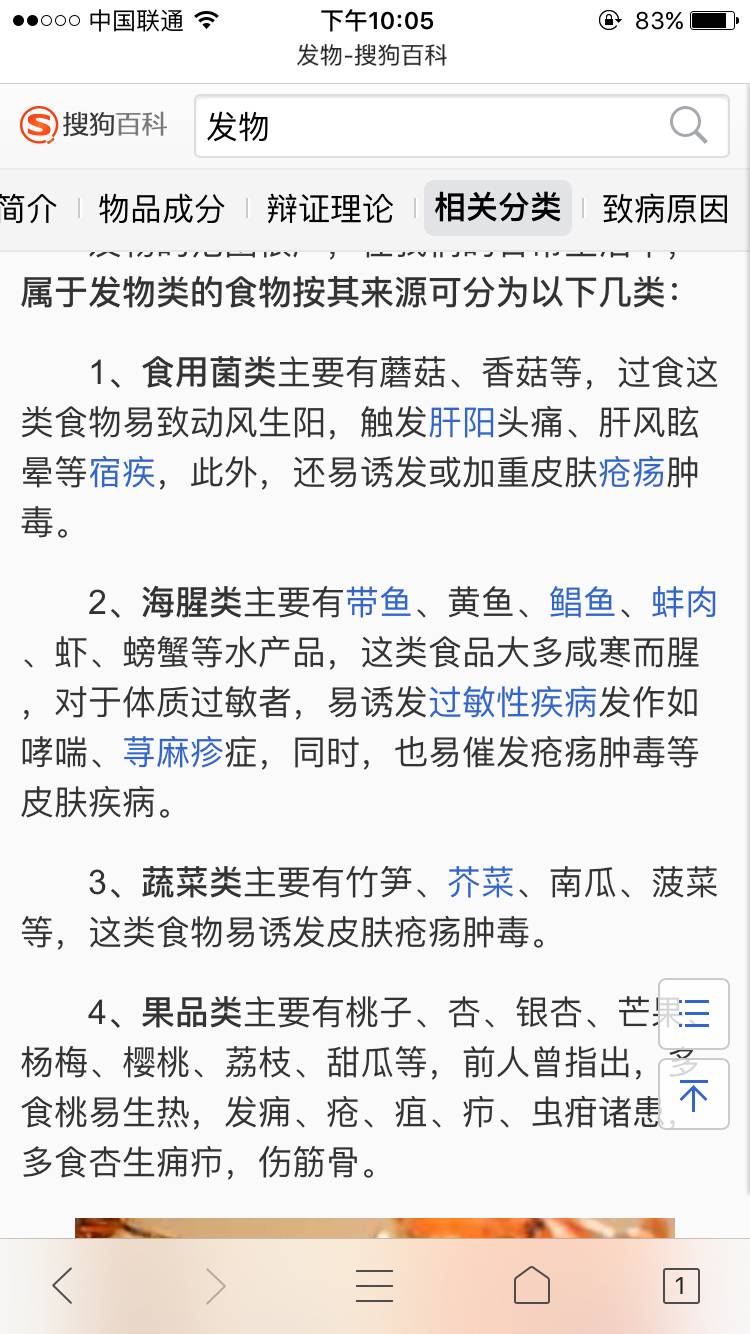Open the 疮疡 link
Viewport: 750px width, 1334px height.
point(632,472)
